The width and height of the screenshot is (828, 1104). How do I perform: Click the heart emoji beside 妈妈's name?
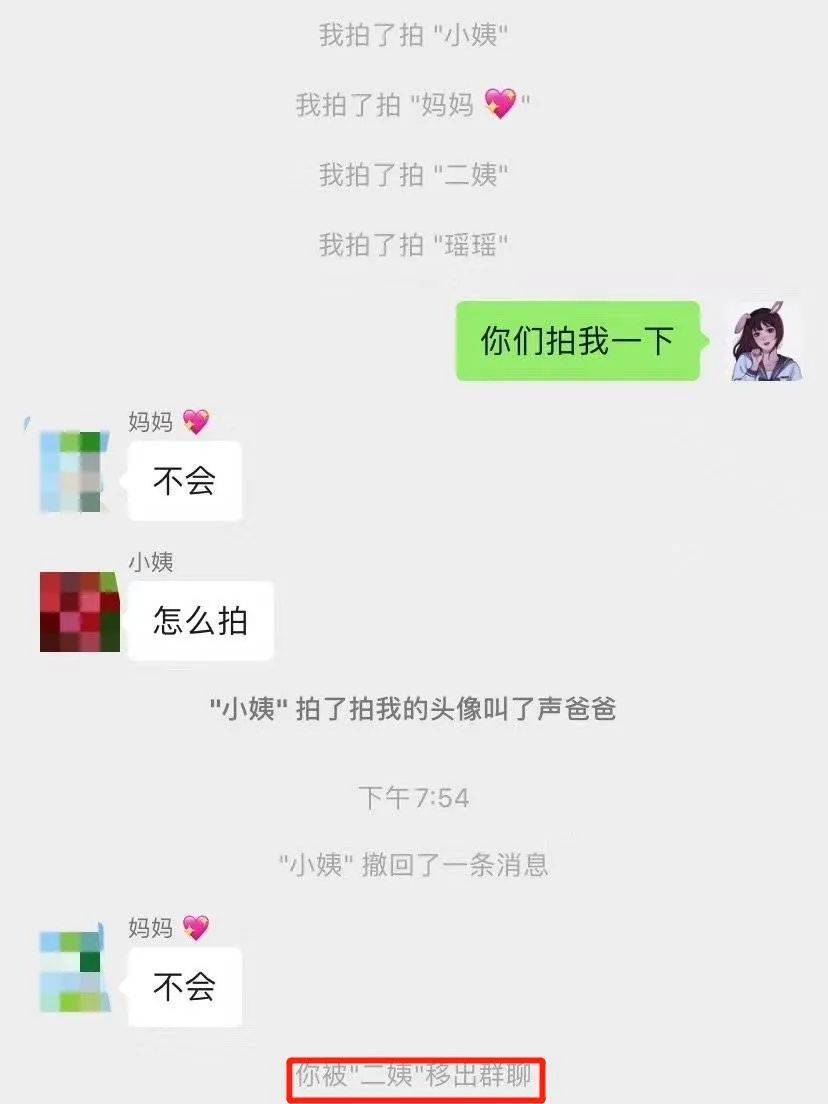click(x=194, y=422)
